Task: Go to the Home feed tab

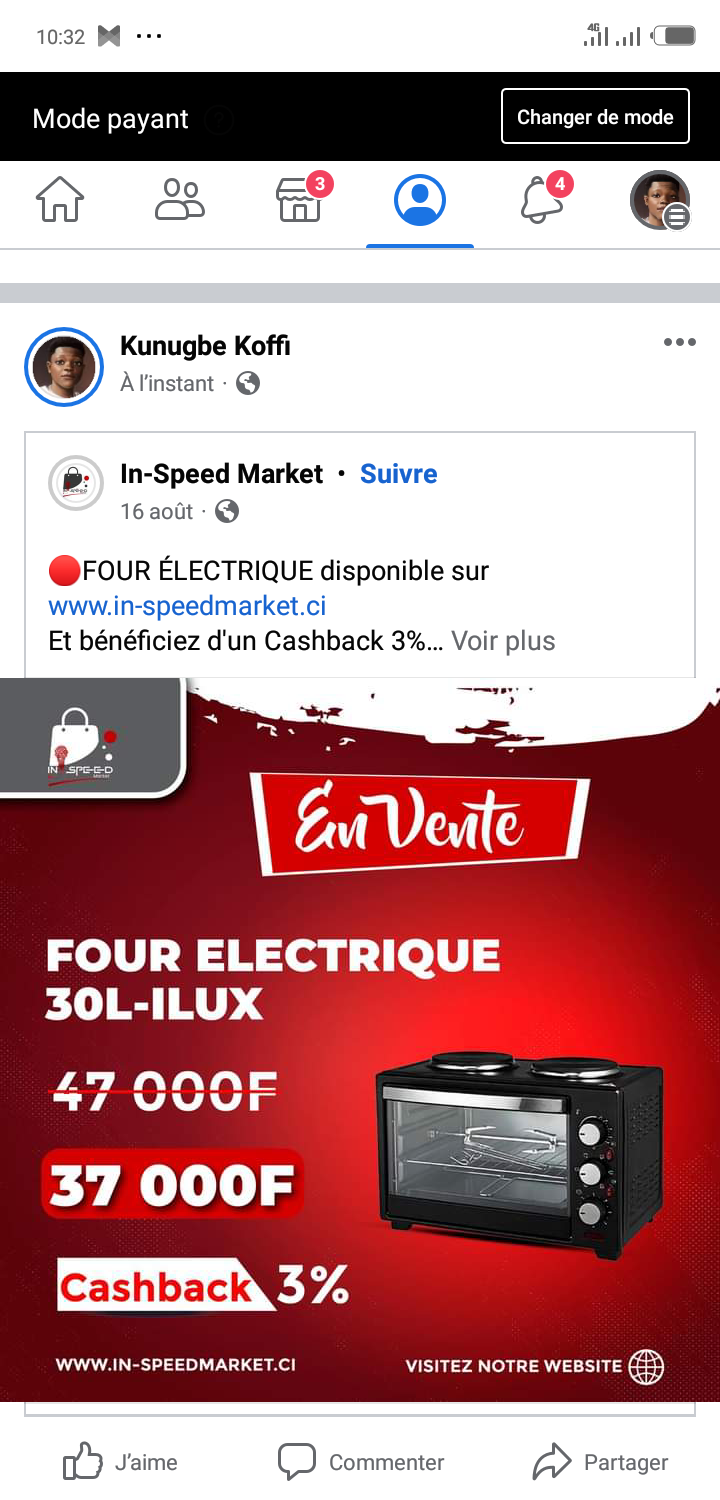Action: 60,200
